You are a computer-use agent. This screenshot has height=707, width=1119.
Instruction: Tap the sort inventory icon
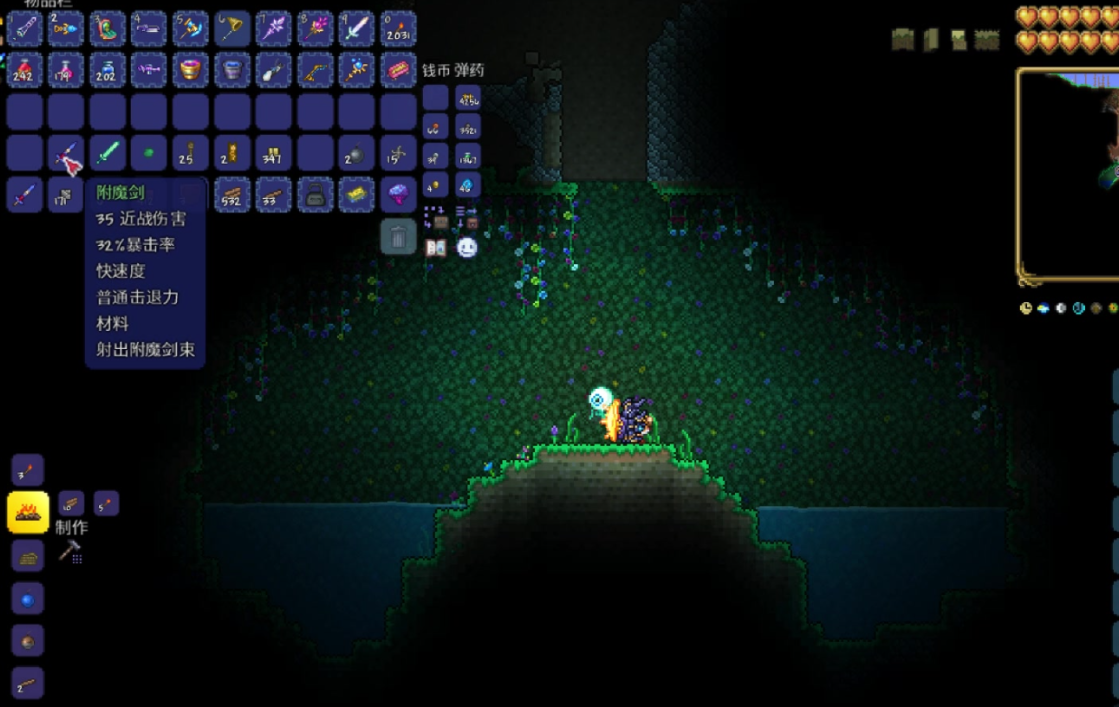467,217
